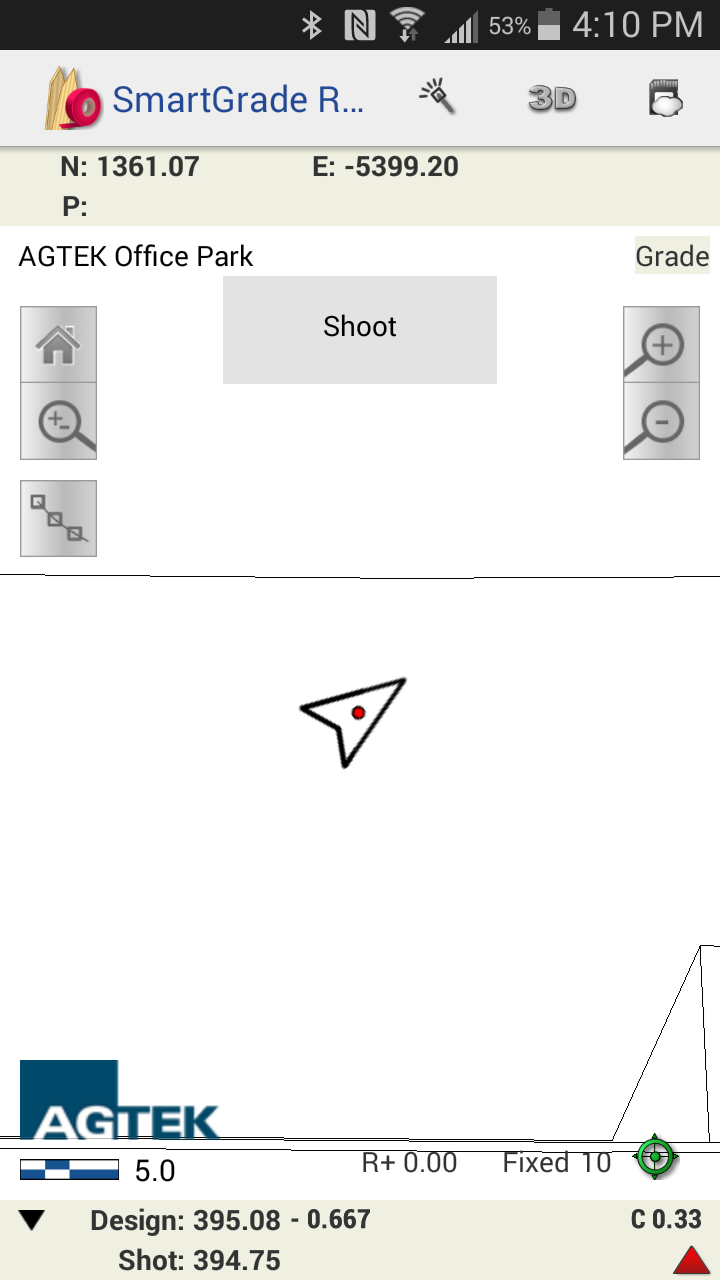Zoom in on the map
Image resolution: width=720 pixels, height=1280 pixels.
661,345
